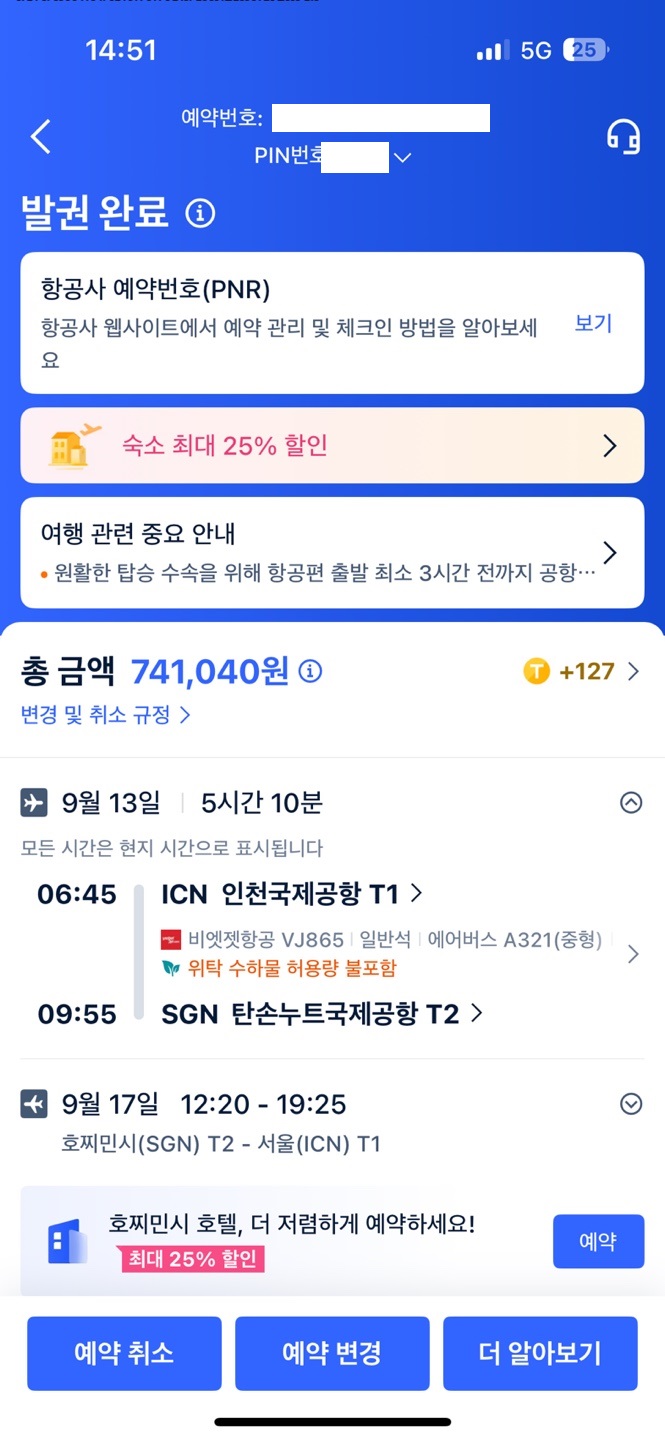This screenshot has height=1440, width=665.
Task: Go back with the top-left arrow
Action: click(x=40, y=137)
